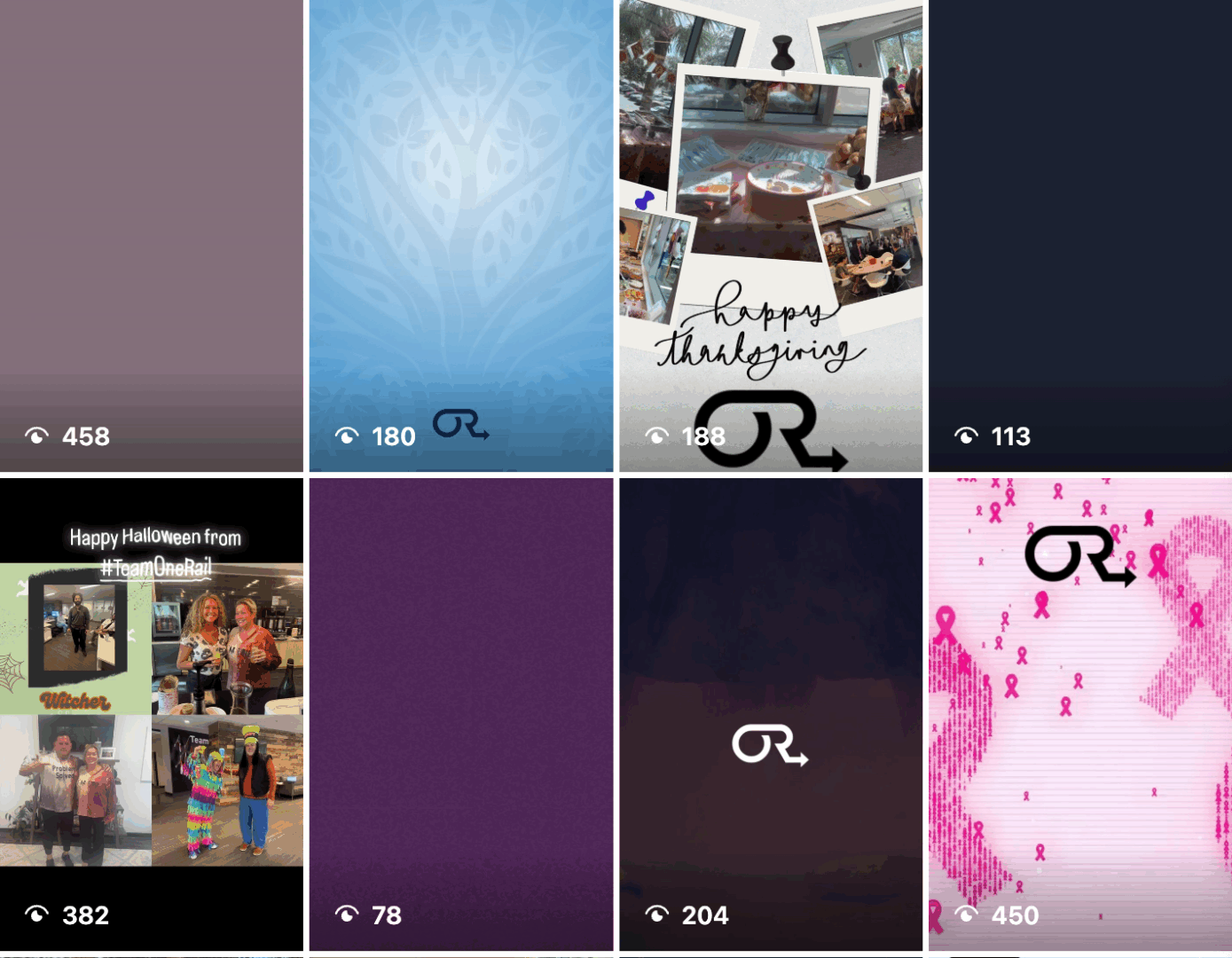This screenshot has height=958, width=1232.
Task: Play the dark logo video with 204 views
Action: coord(770,714)
